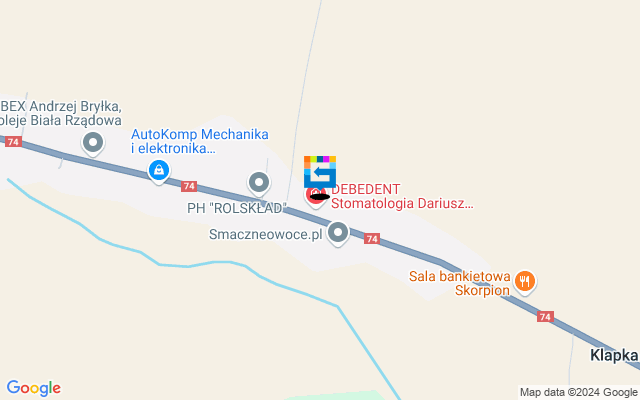The height and width of the screenshot is (400, 640).
Task: View DEBEDENT Stomatologia Dariusz place marker
Action: 316,195
